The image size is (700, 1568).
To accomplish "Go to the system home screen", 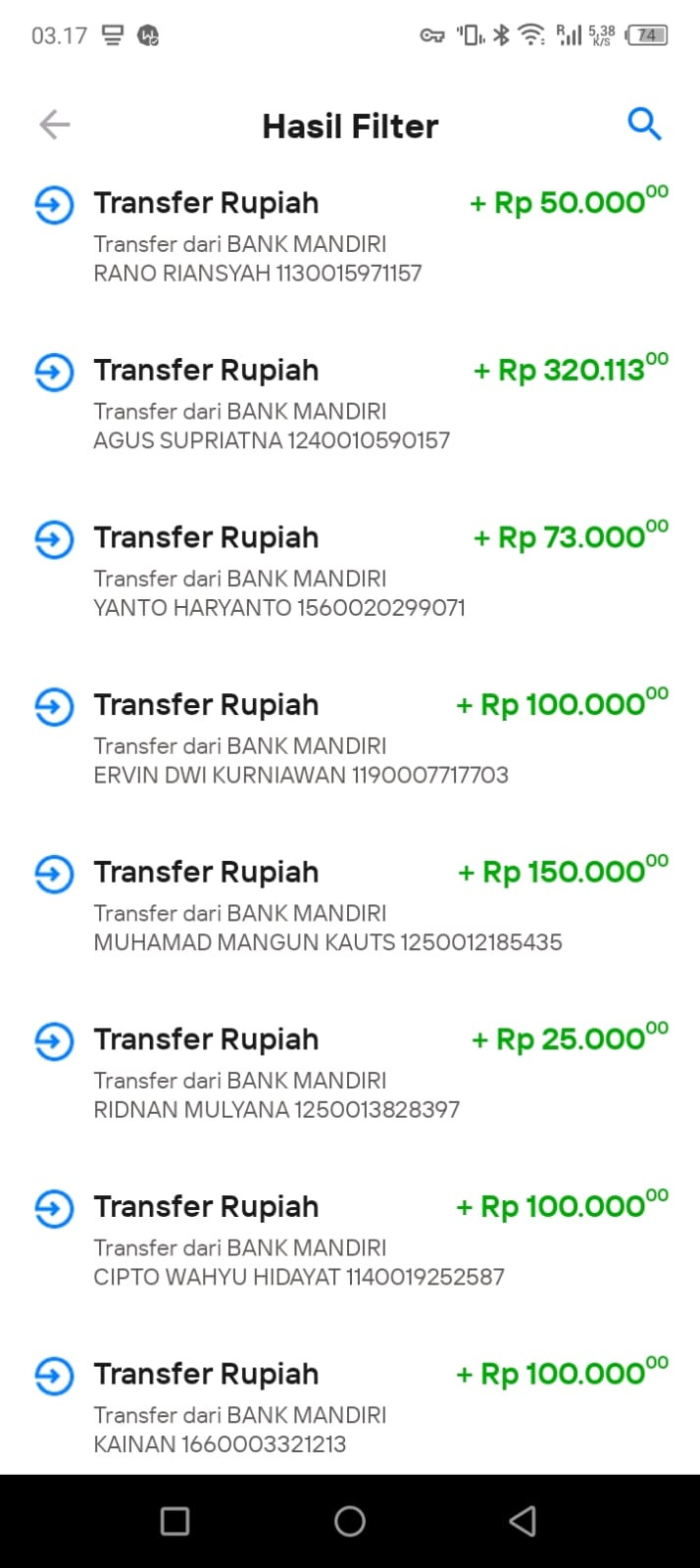I will [350, 1521].
